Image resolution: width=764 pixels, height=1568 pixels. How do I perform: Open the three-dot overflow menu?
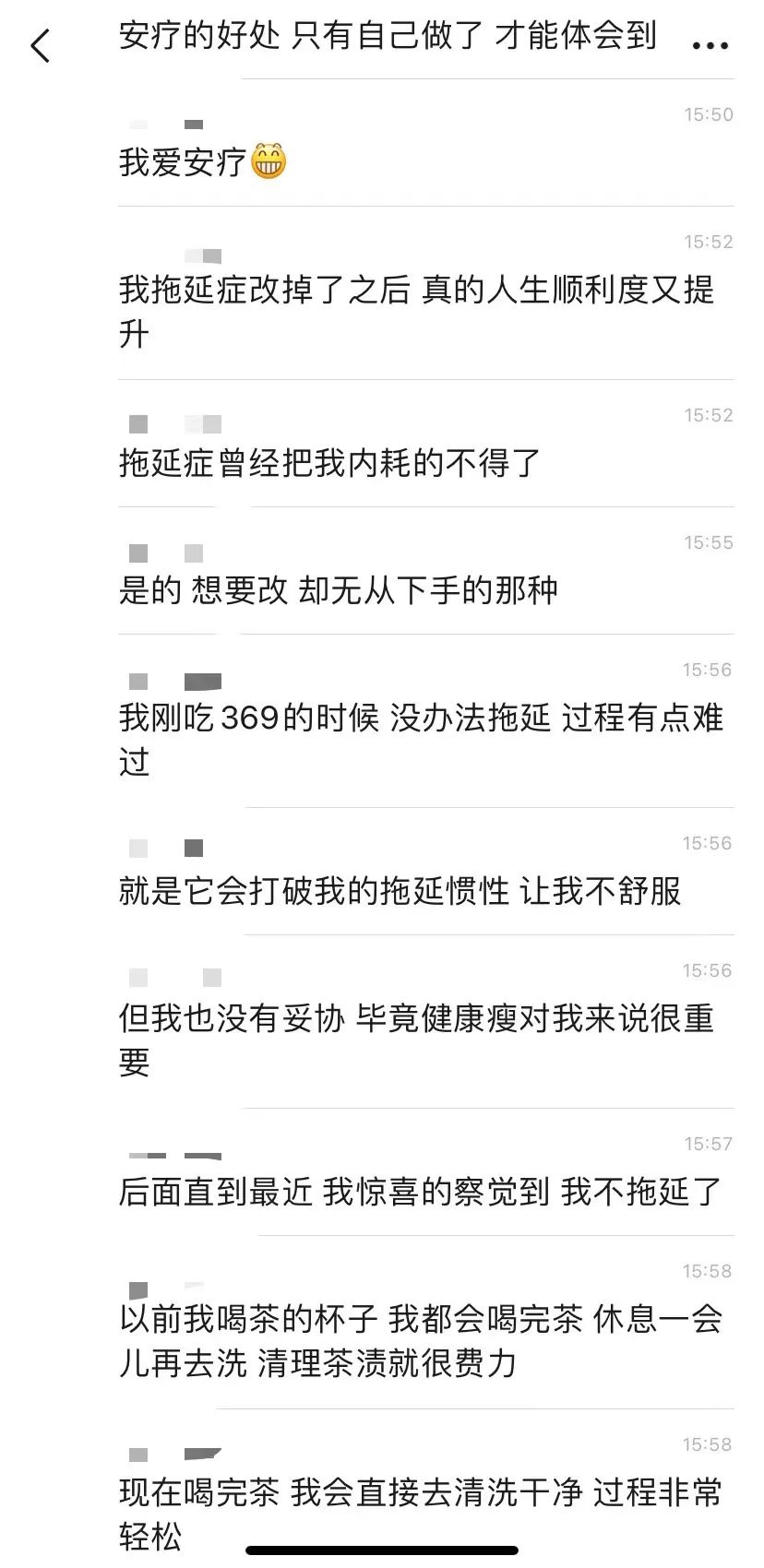tap(709, 44)
